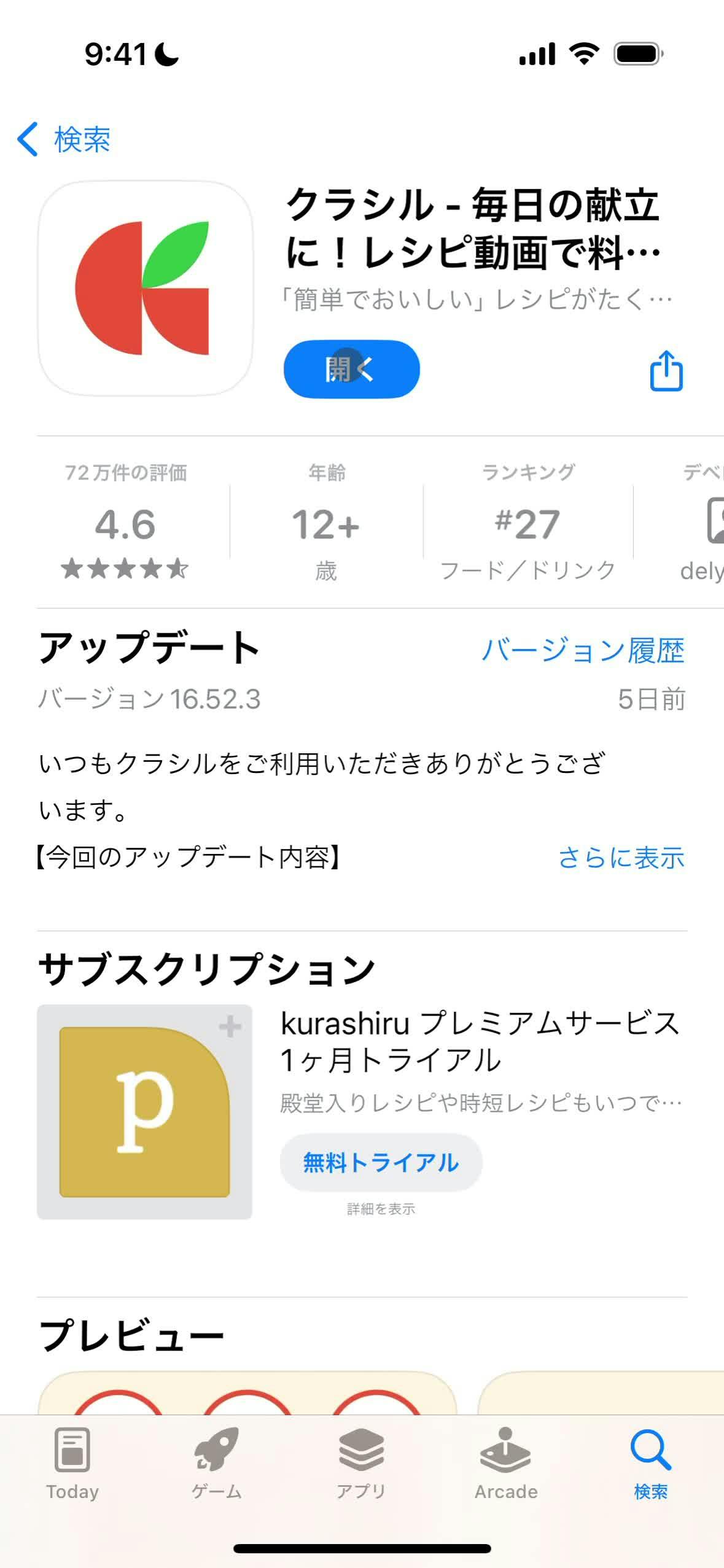
Task: Open kurashiru プレミアムサービス subscription item
Action: (479, 1041)
